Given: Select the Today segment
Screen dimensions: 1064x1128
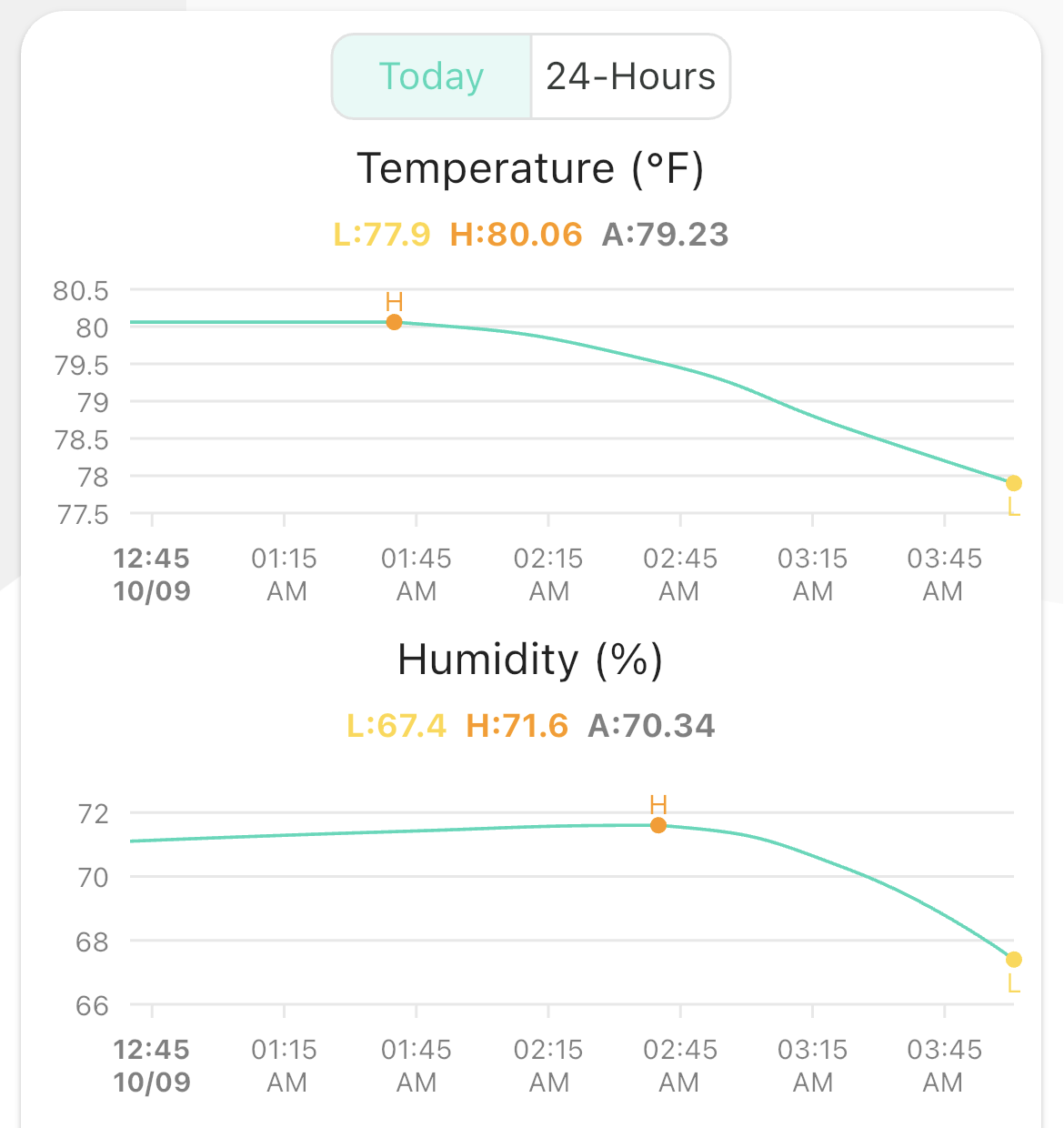Looking at the screenshot, I should [x=432, y=77].
